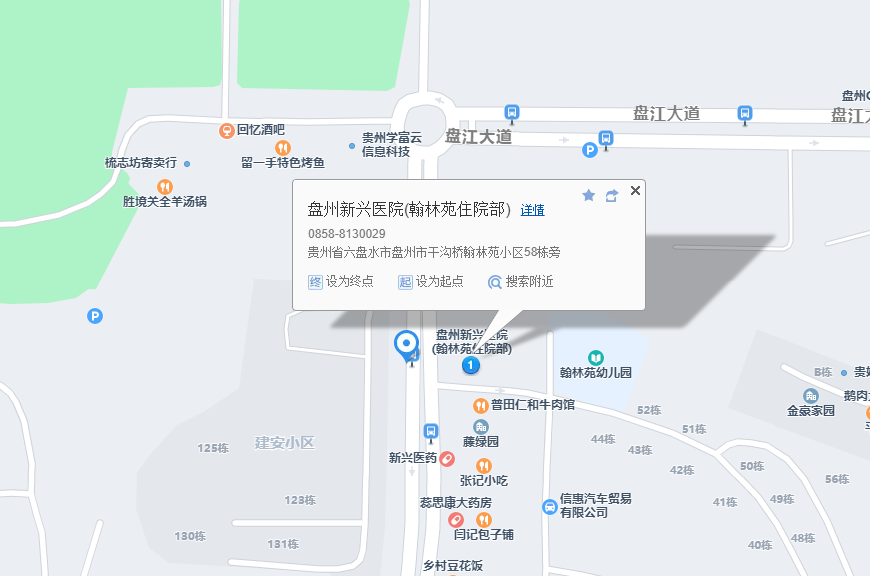
Task: Select 普田仁和牛肉馆 restaurant marker
Action: (481, 405)
